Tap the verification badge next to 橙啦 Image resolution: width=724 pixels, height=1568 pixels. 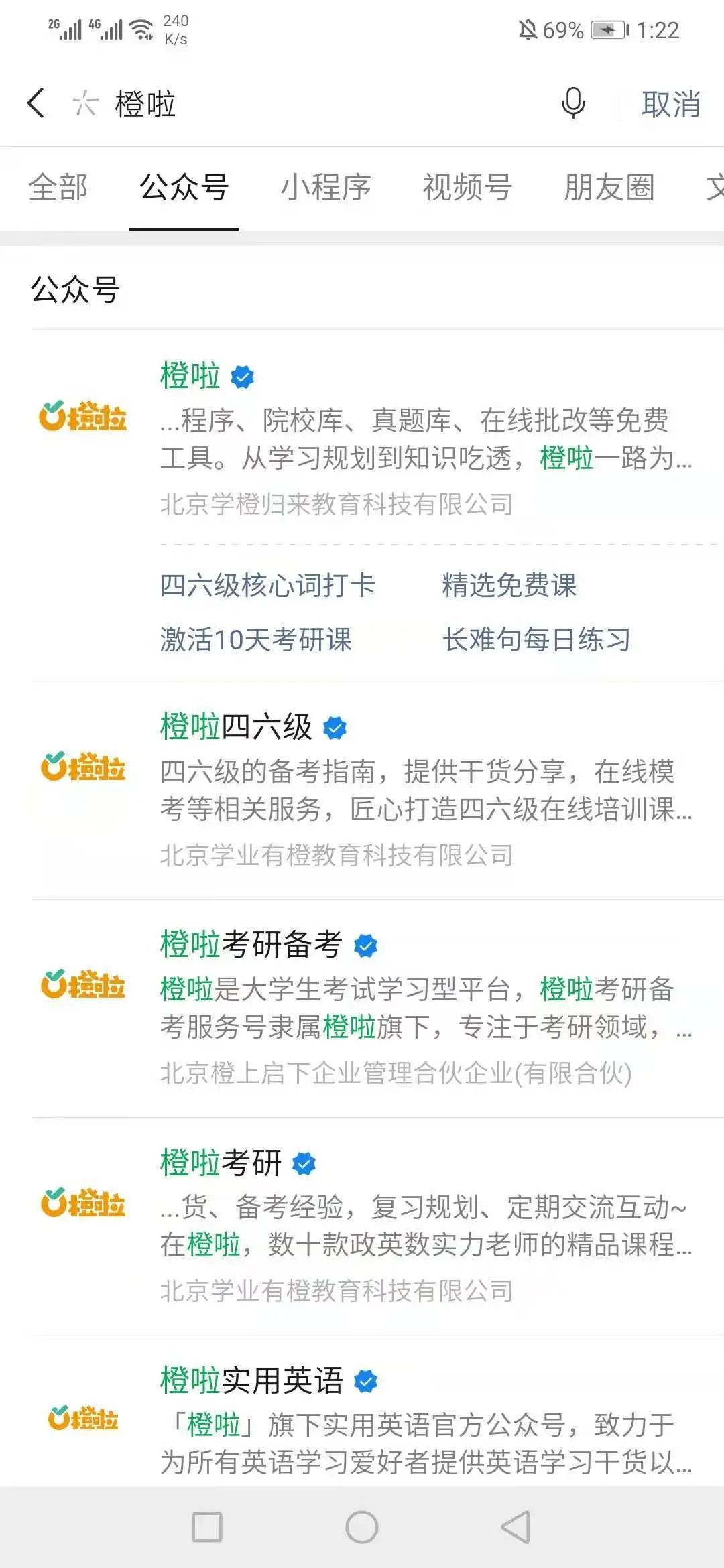243,377
